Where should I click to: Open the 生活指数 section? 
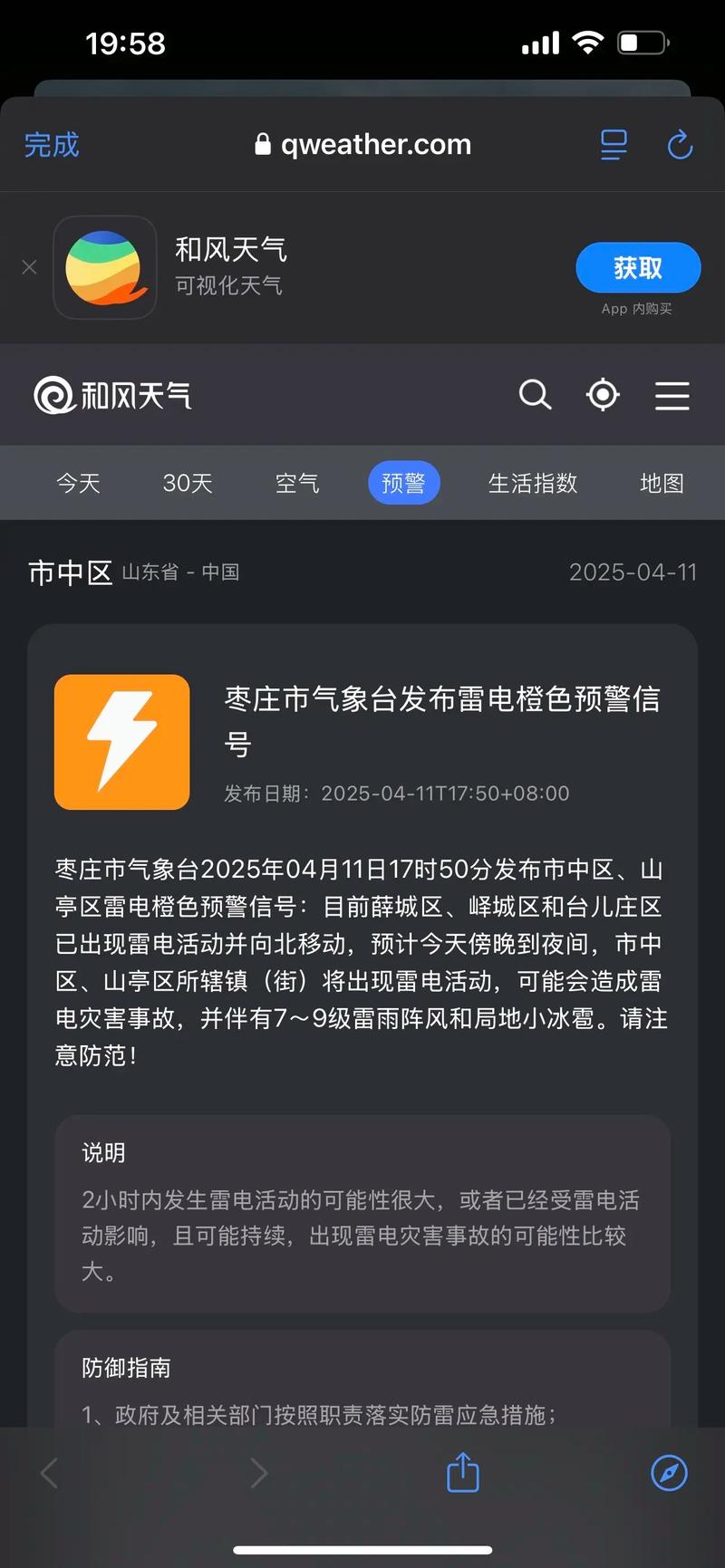[533, 483]
